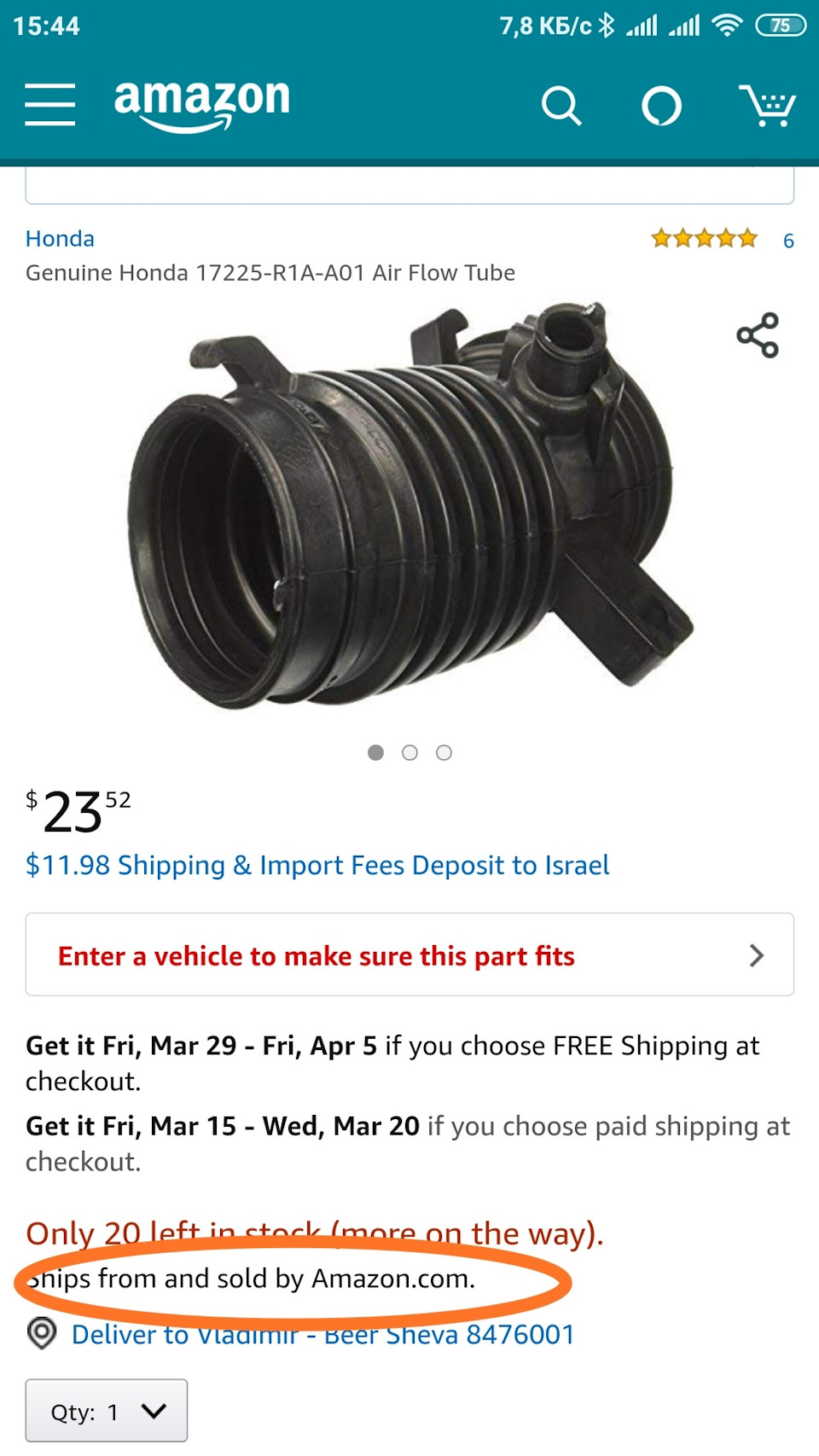Select the second image page dot
The image size is (819, 1456).
[409, 752]
